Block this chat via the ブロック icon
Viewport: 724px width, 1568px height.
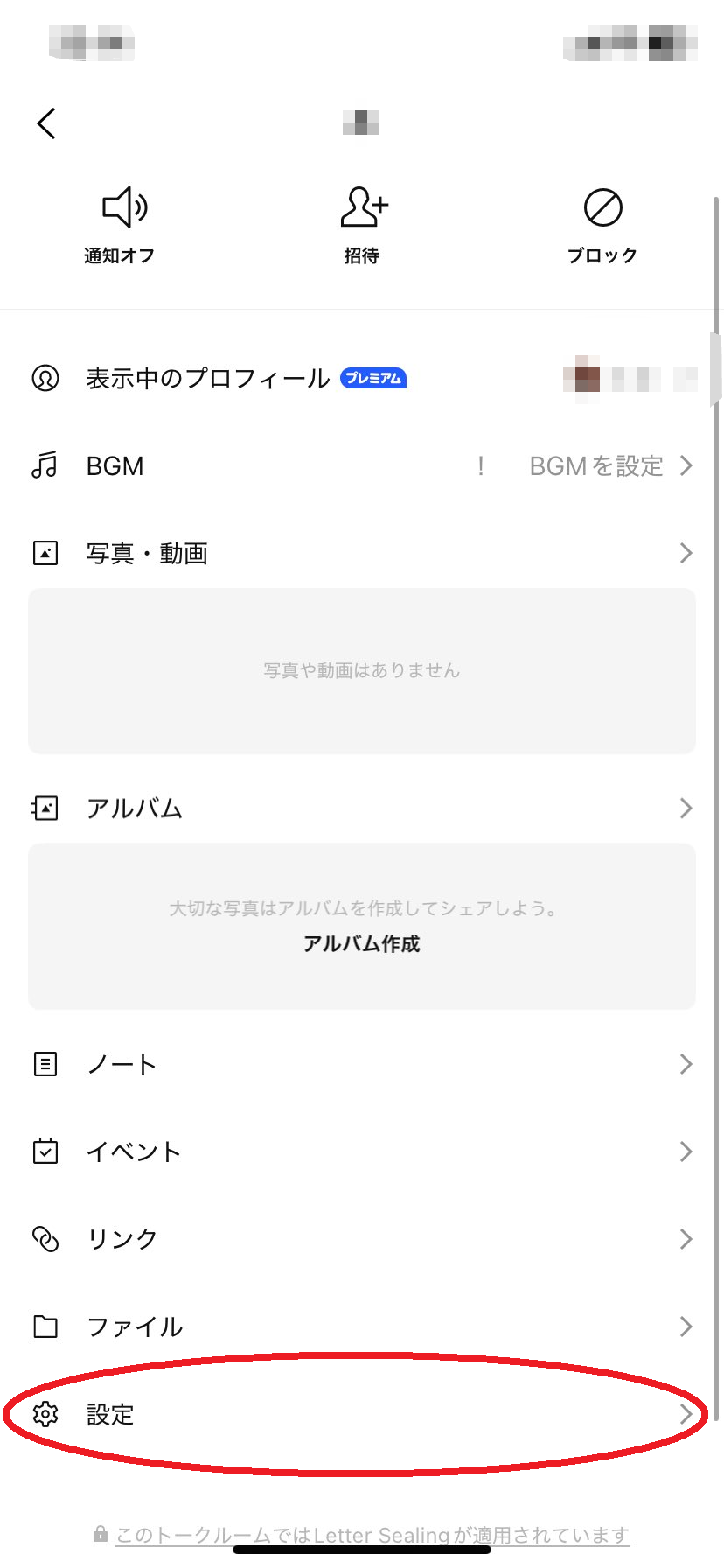[x=602, y=208]
